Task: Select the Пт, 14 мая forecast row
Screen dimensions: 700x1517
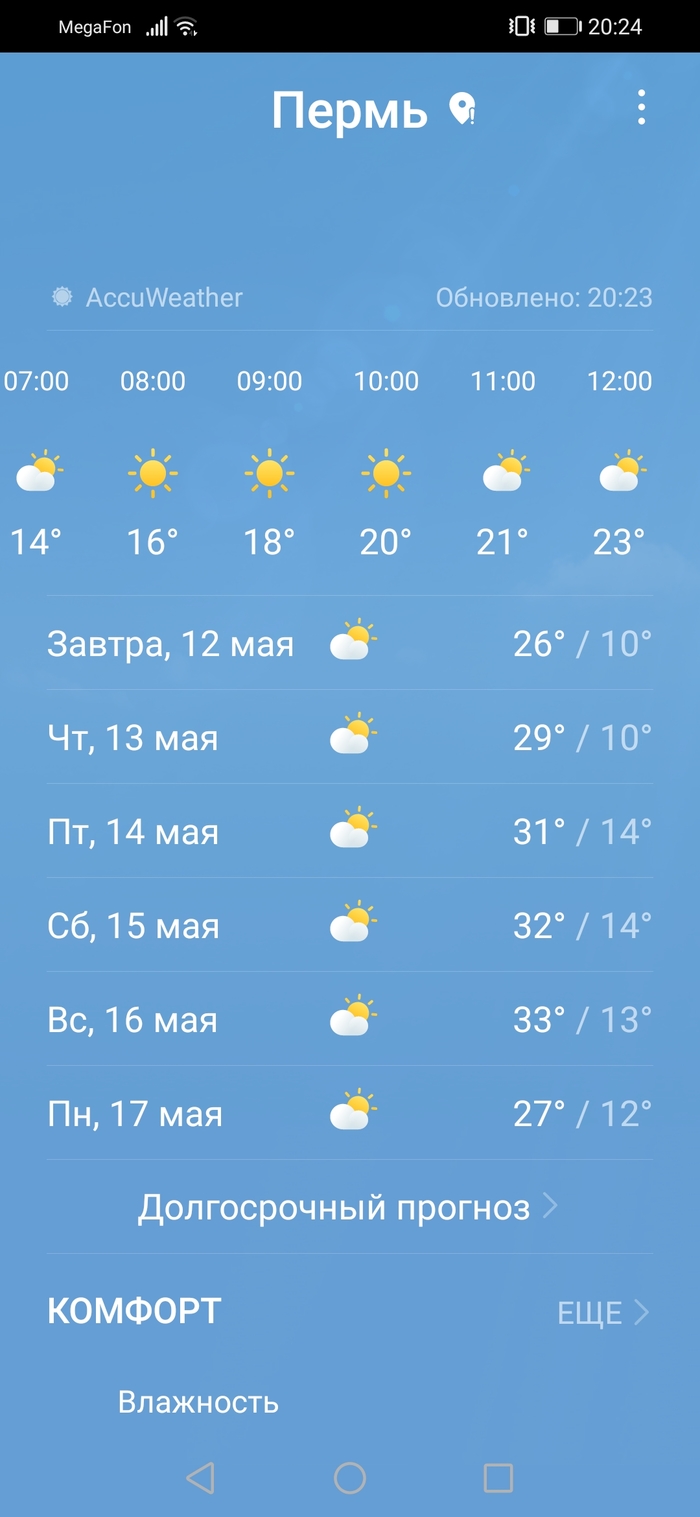Action: (x=350, y=831)
